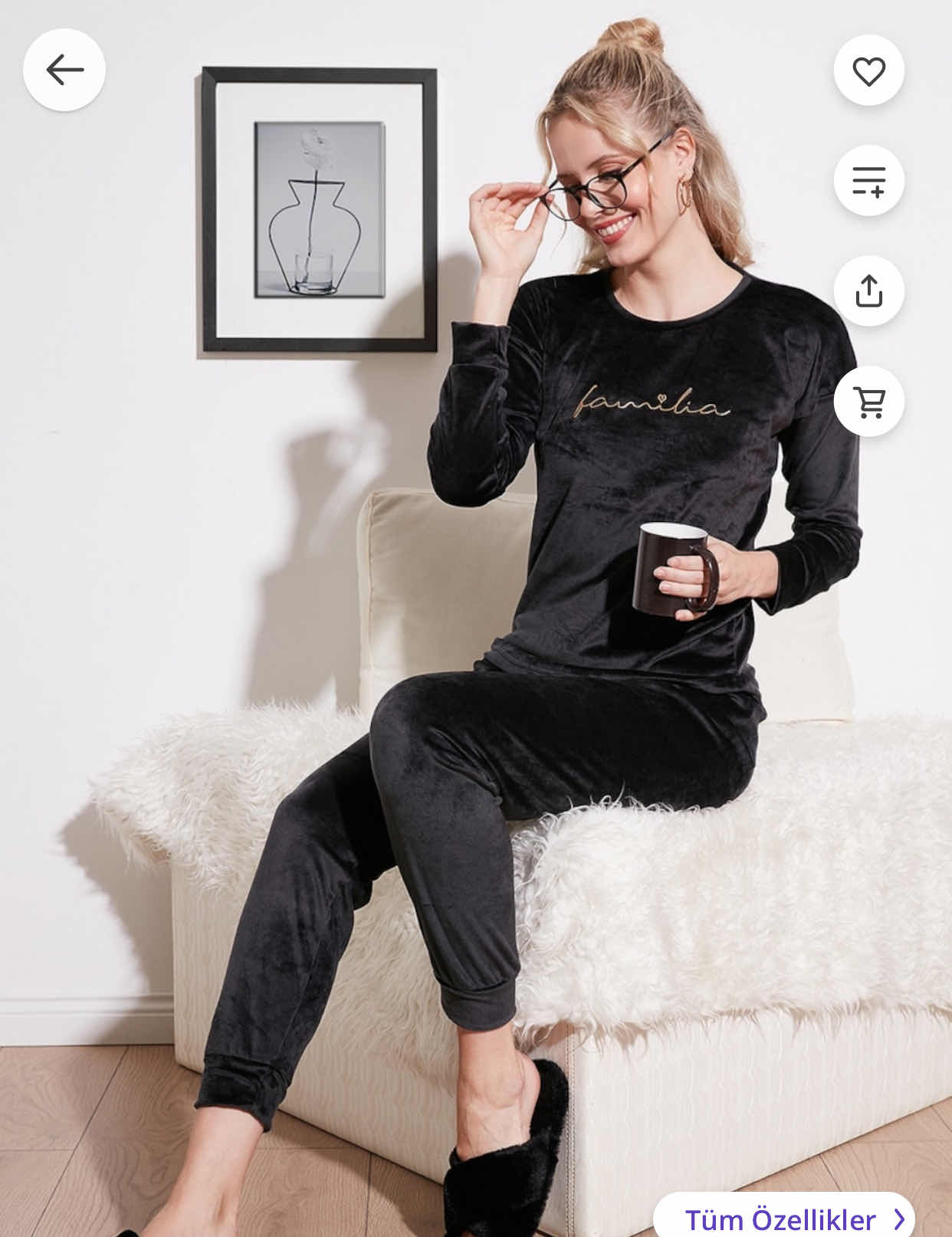Add product to a collection list
The image size is (952, 1237).
point(868,181)
